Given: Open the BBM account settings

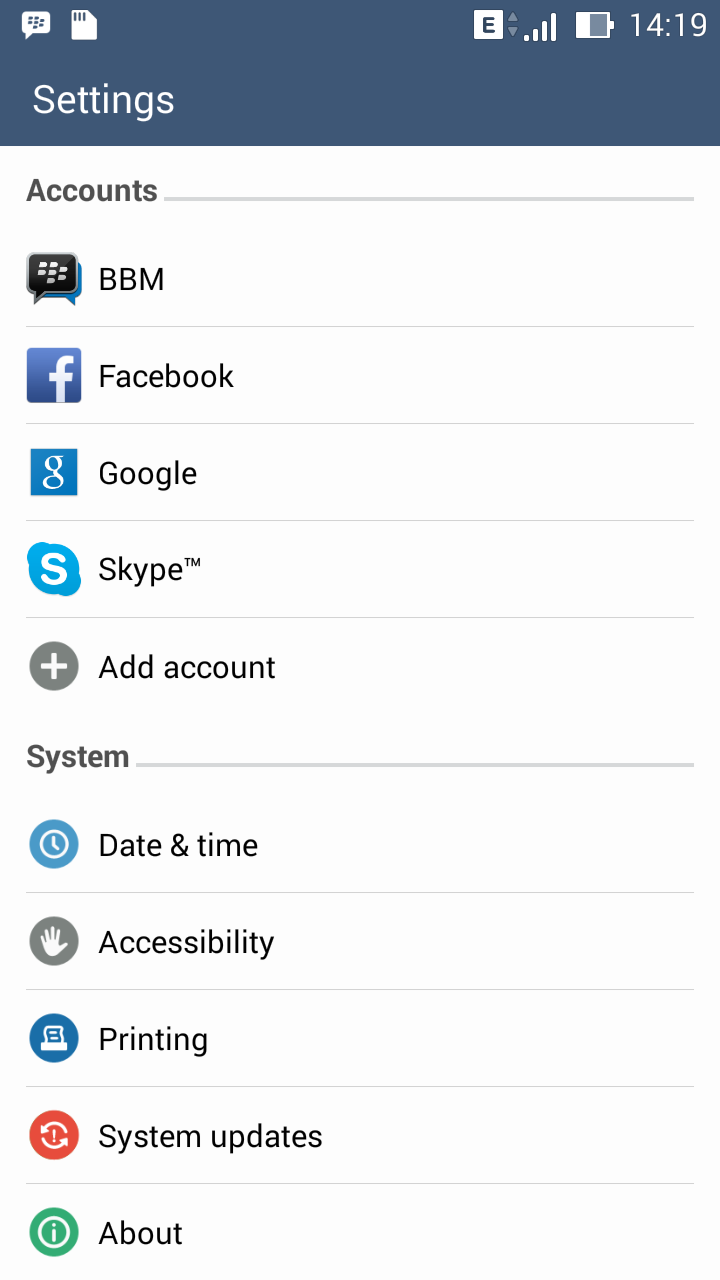Looking at the screenshot, I should click(360, 279).
